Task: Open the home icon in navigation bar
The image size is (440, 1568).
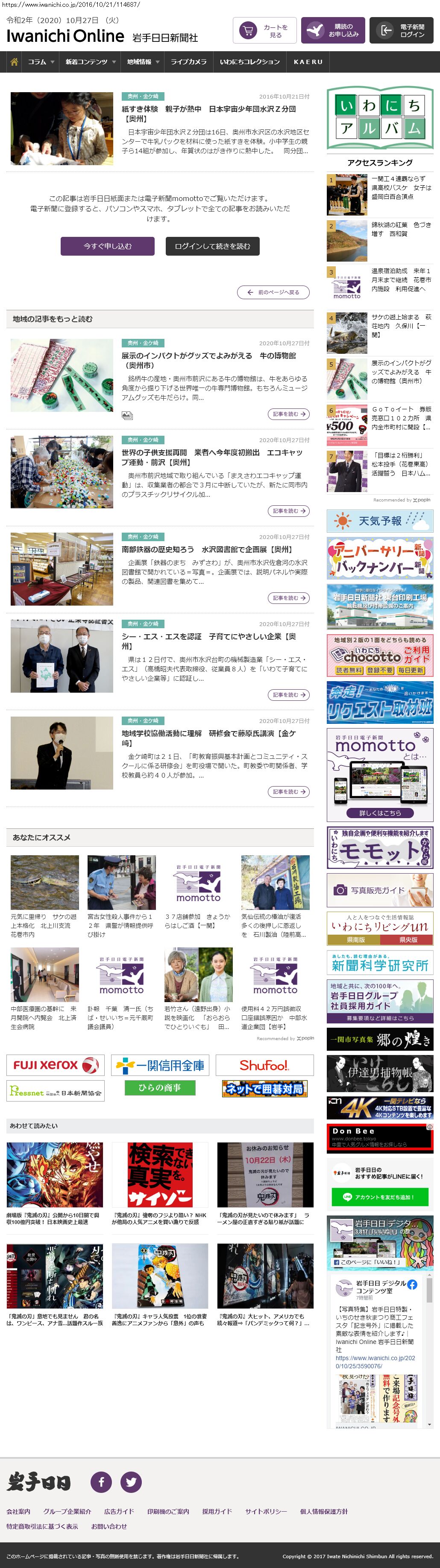Action: click(14, 62)
